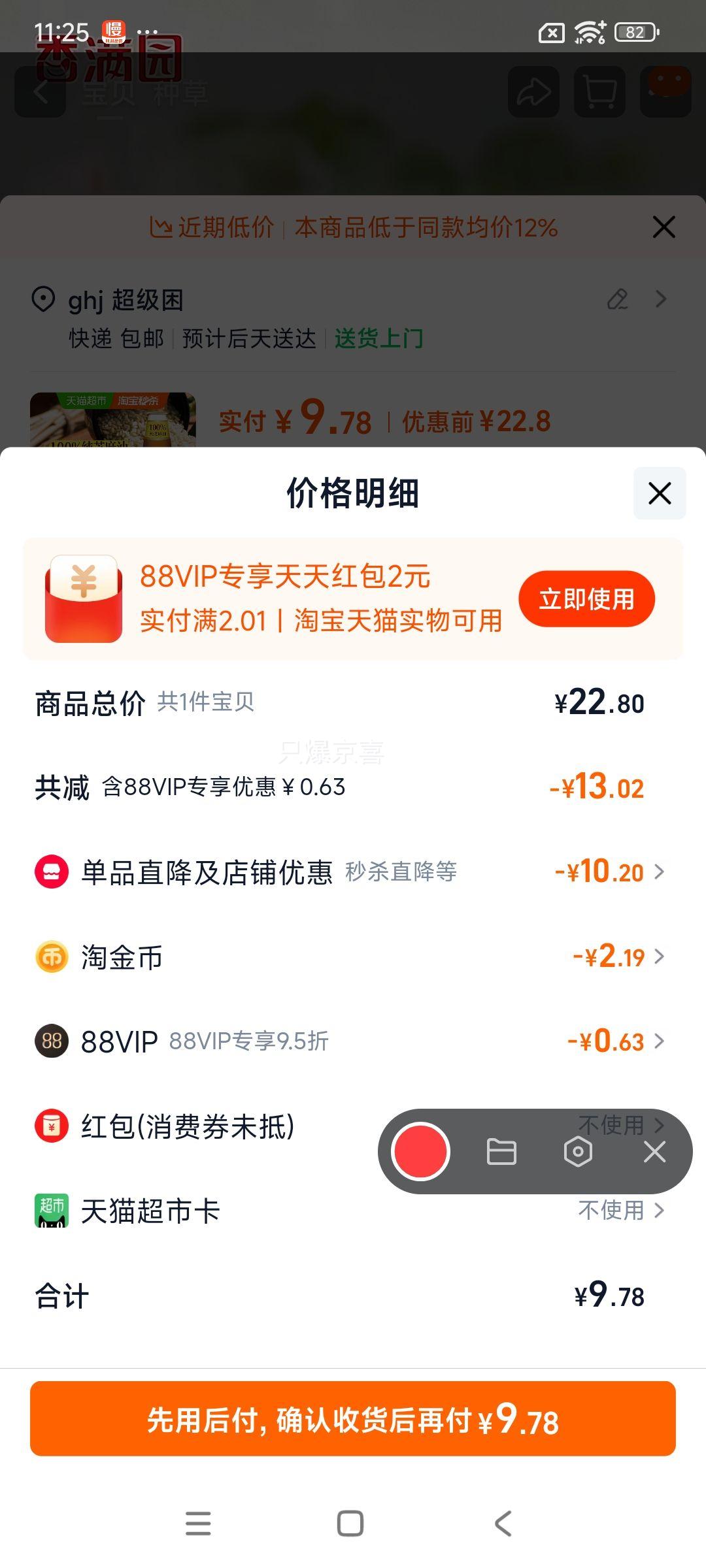Close the floating screen recorder toolbar
706x1568 pixels.
coord(654,1152)
